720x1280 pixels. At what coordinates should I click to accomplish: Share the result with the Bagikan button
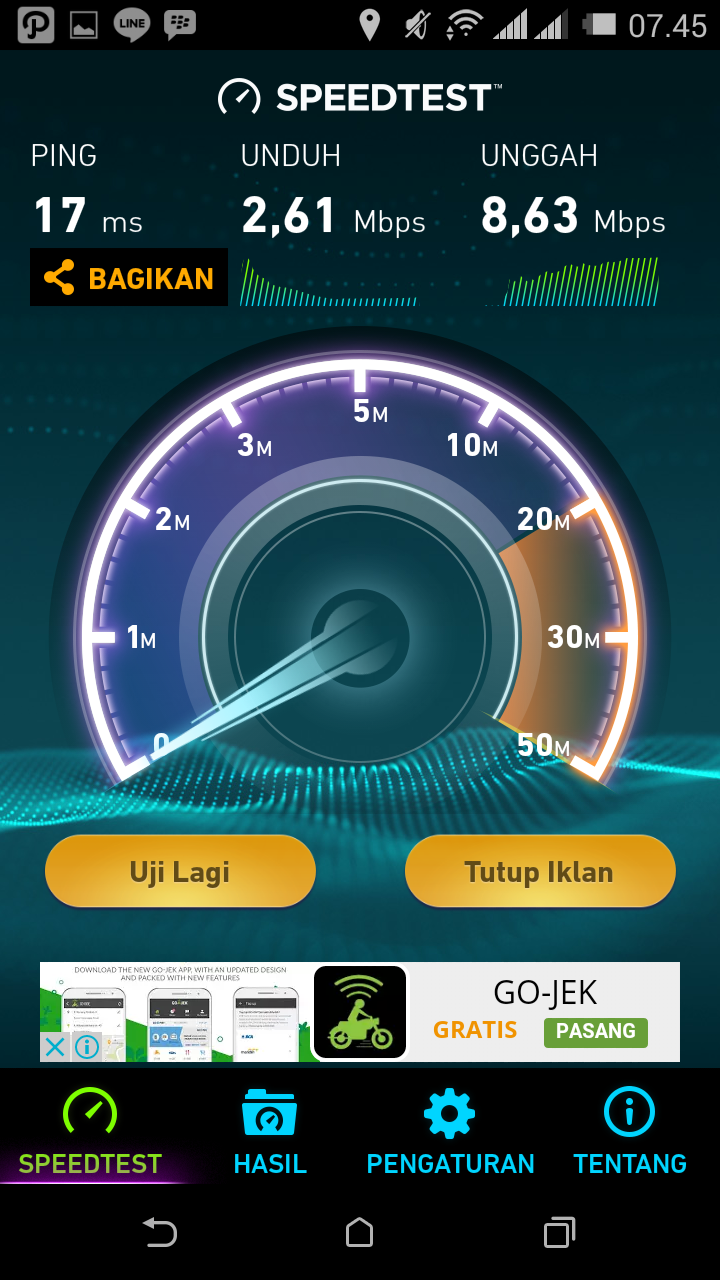click(129, 277)
